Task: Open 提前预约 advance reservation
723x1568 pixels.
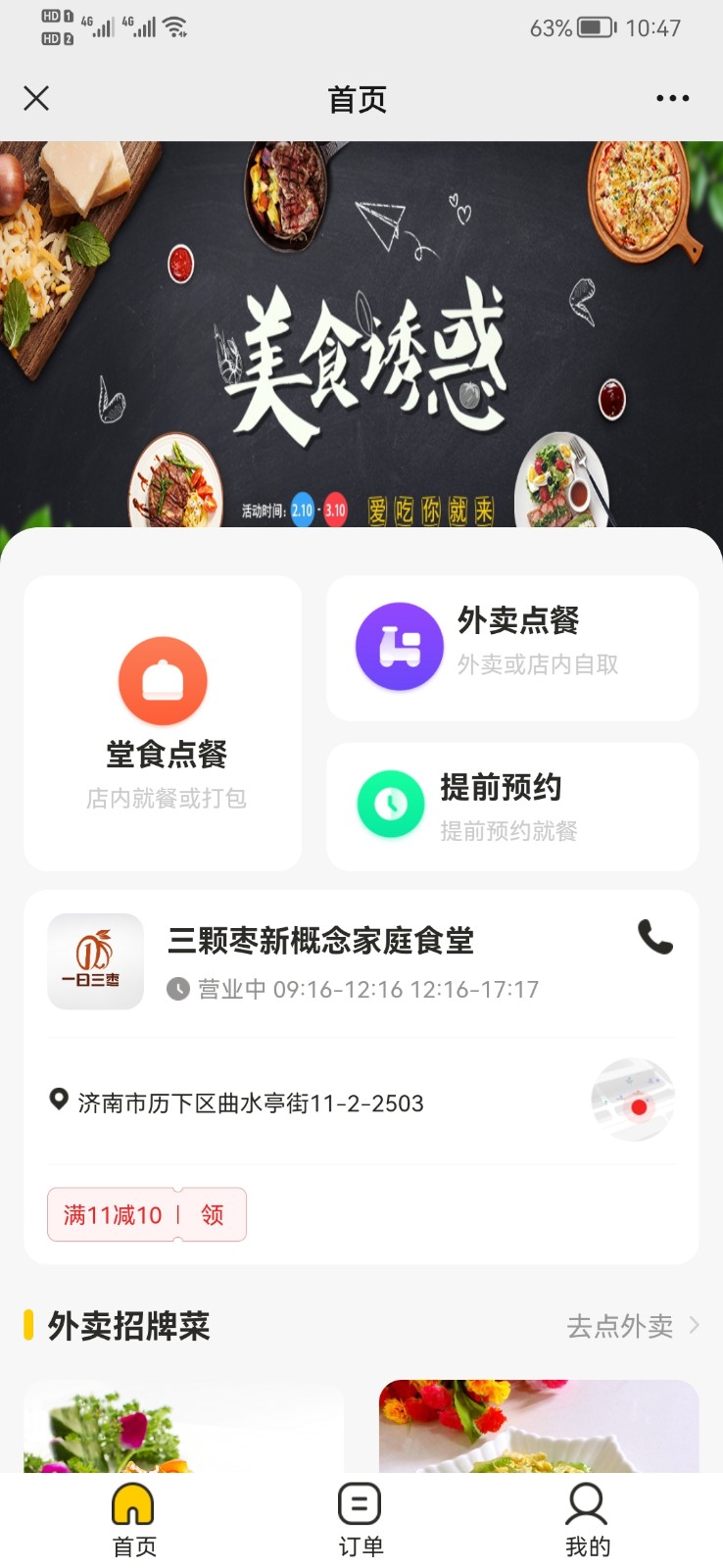Action: (x=512, y=807)
